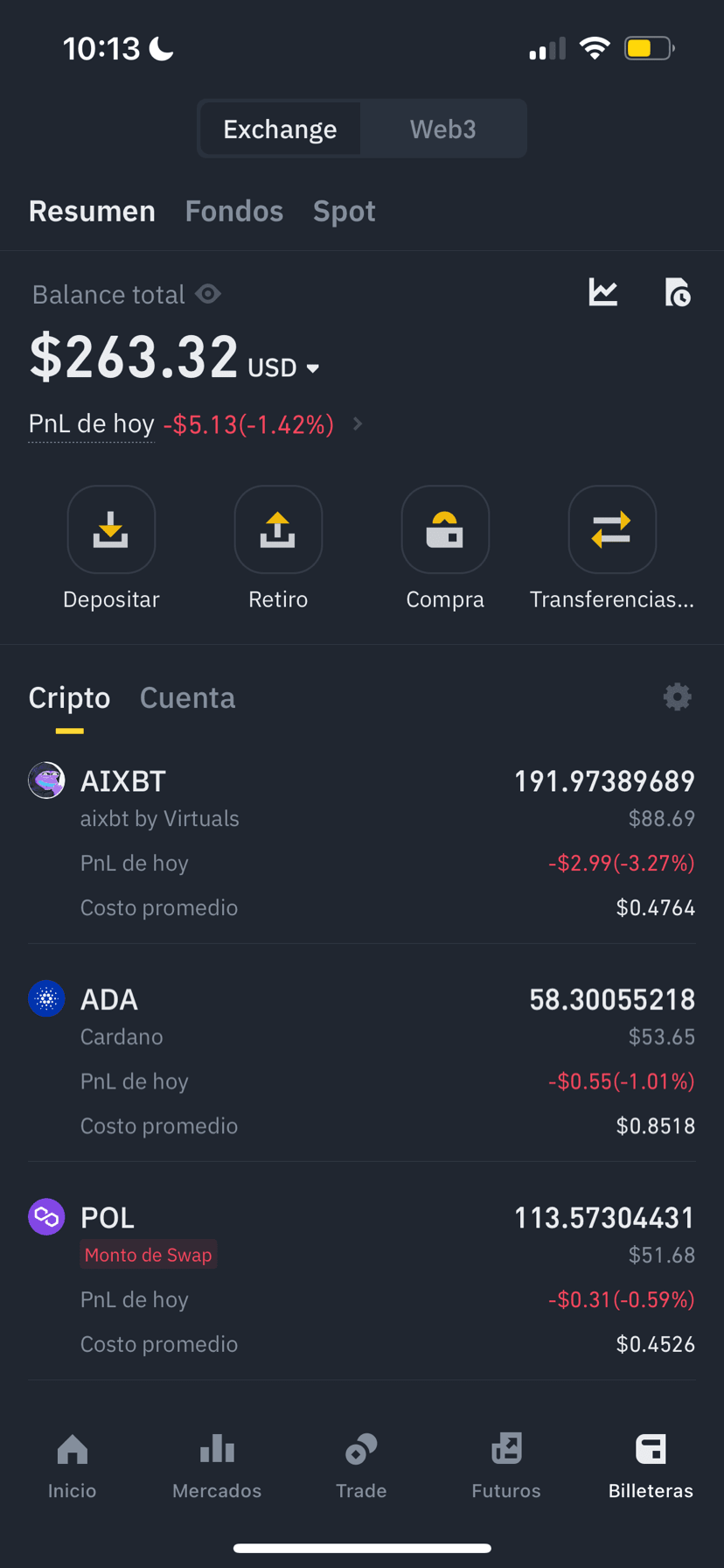Open the crypto list settings gear
Viewport: 724px width, 1568px height.
click(x=678, y=697)
